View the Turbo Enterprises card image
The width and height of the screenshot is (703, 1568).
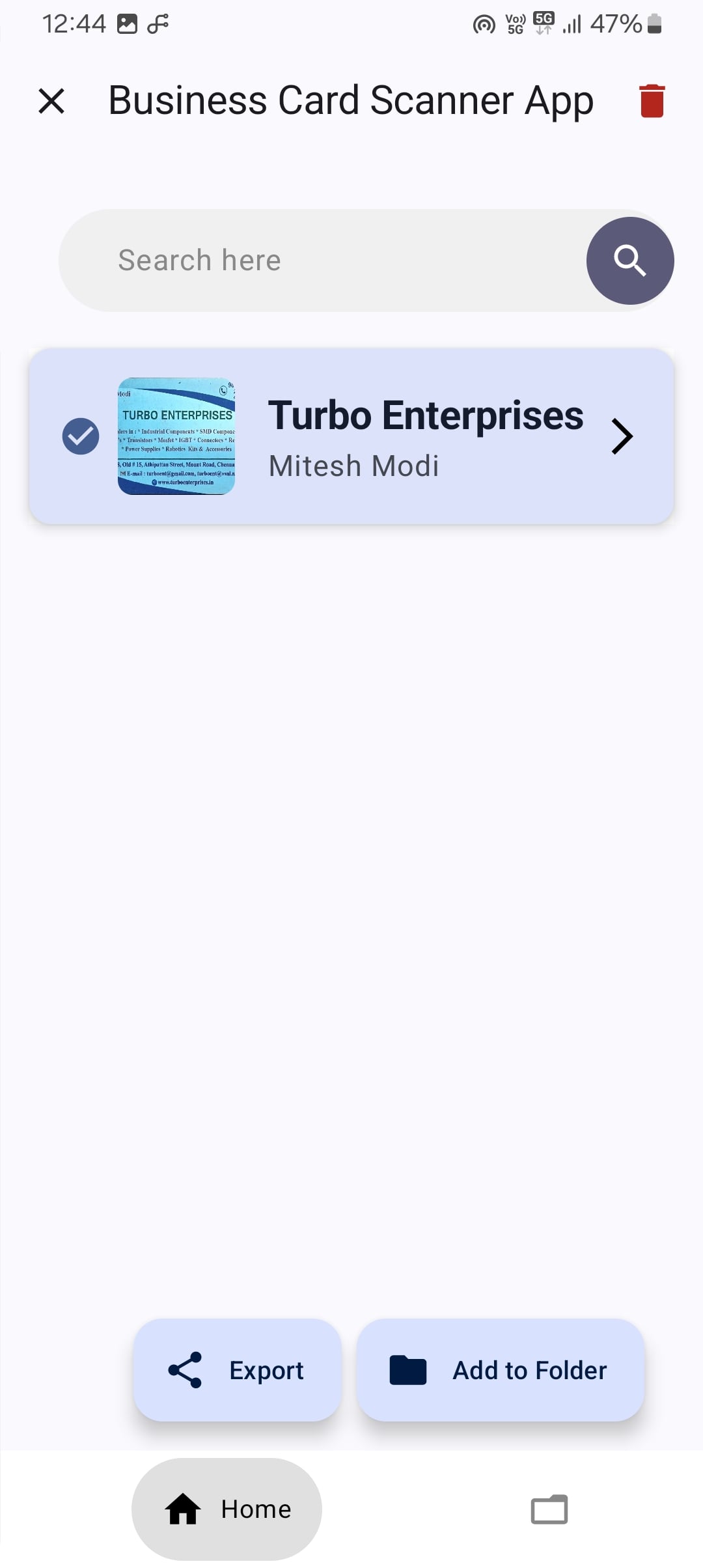[x=176, y=436]
